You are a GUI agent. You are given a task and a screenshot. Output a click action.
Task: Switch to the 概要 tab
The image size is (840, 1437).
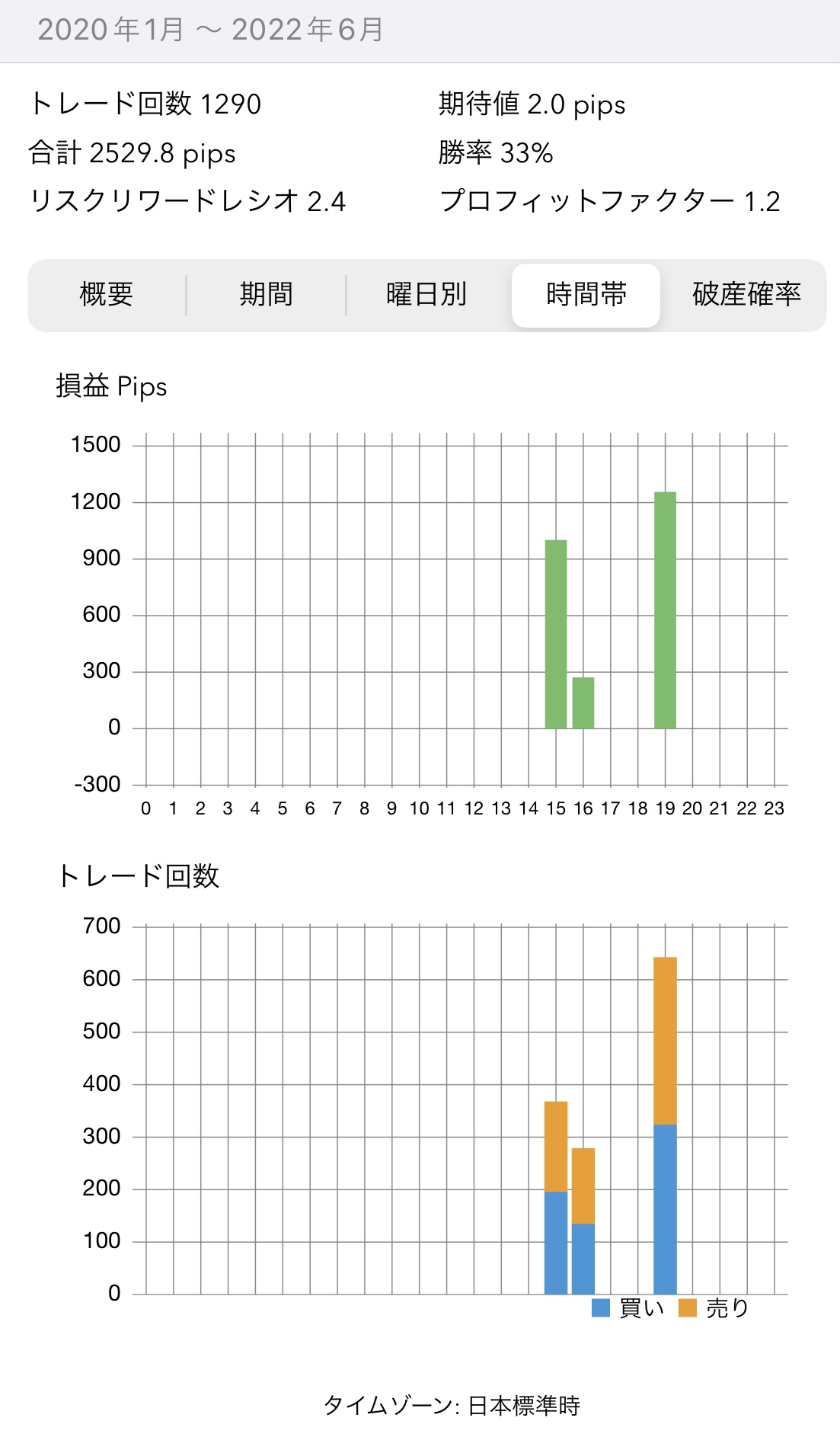pyautogui.click(x=107, y=295)
